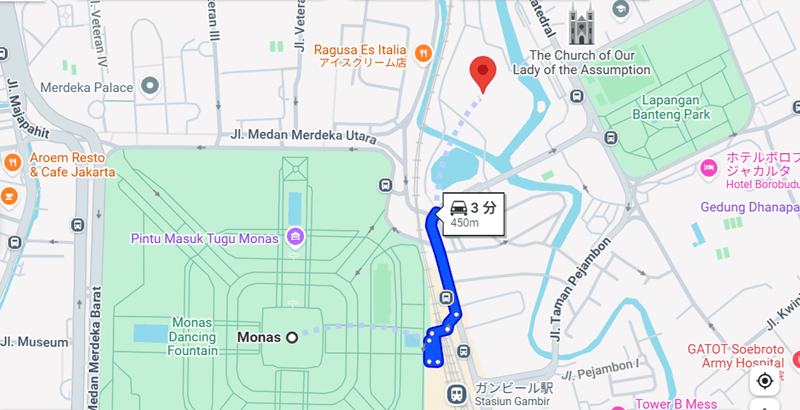
Task: Open the Hotel Borobudur marker
Action: coord(709,166)
